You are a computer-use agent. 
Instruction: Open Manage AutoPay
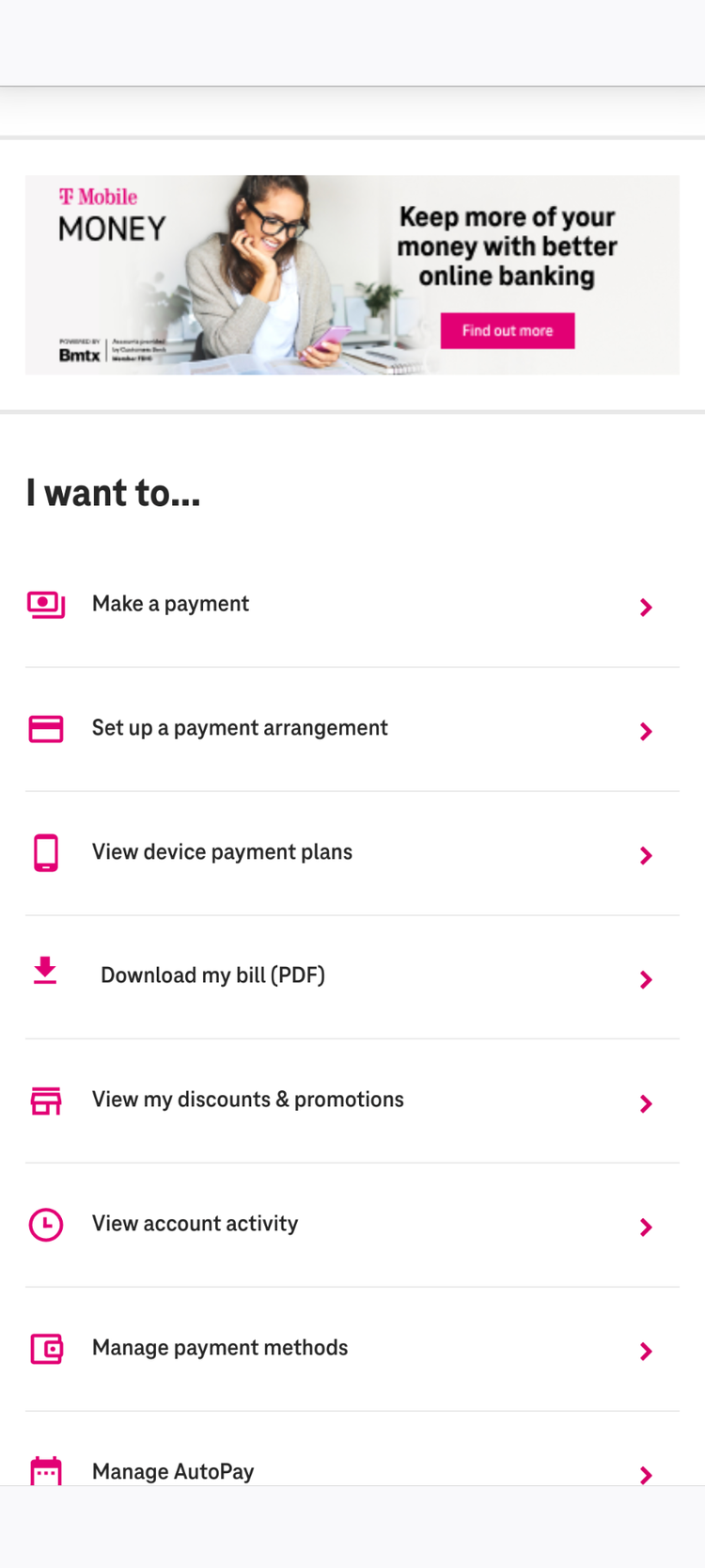click(x=352, y=1449)
